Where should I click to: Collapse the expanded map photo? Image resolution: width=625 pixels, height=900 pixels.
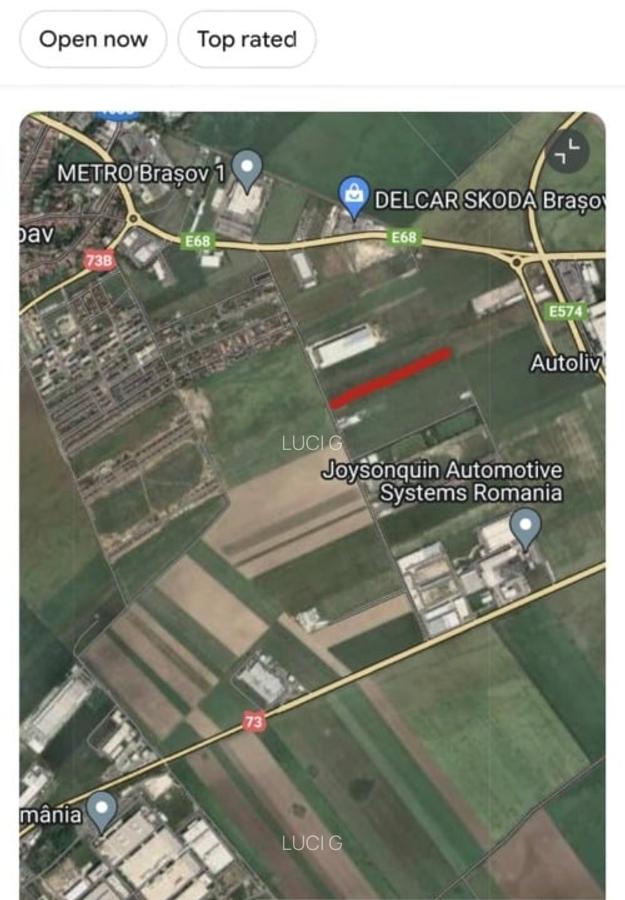[x=568, y=151]
